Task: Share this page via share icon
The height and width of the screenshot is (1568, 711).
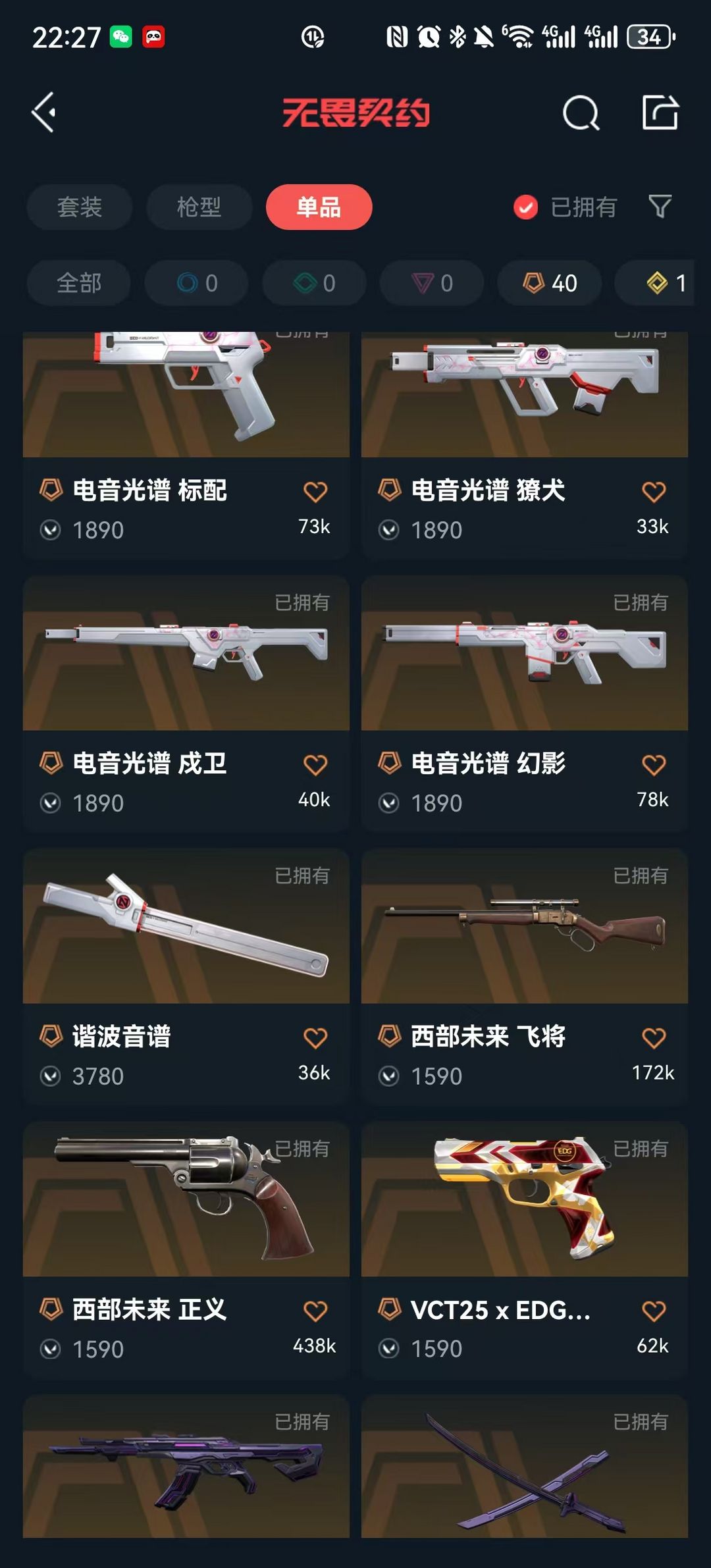Action: click(660, 113)
